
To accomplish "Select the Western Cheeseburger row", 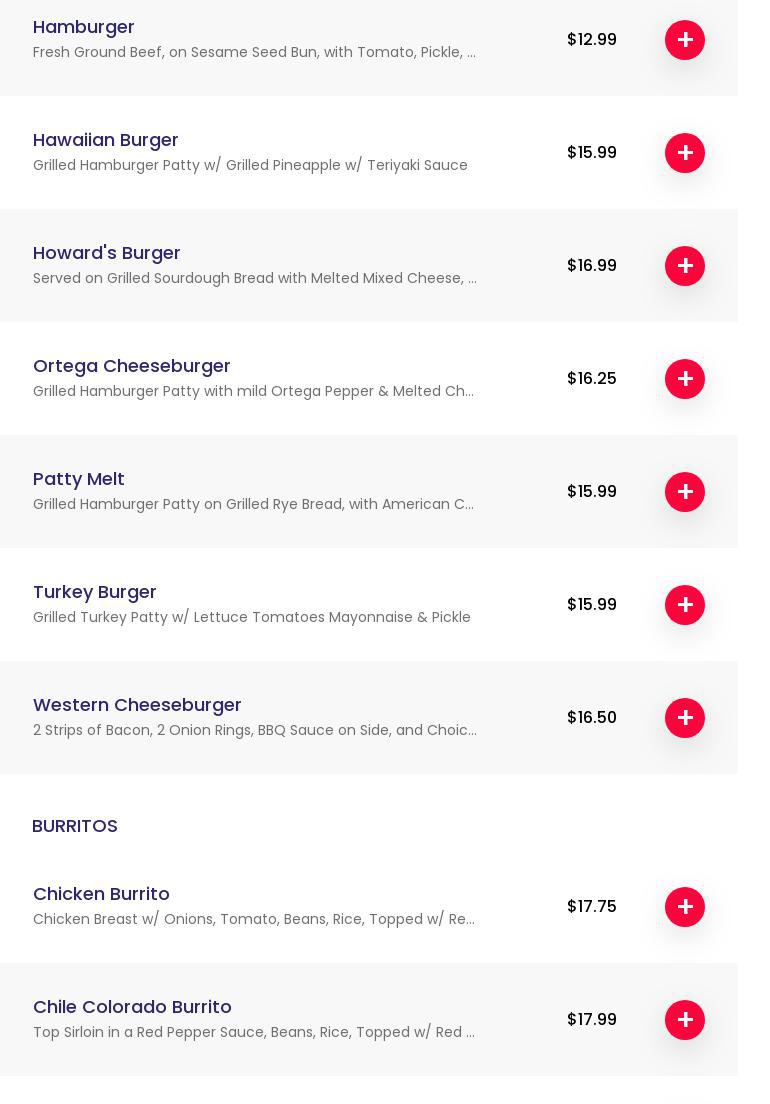I will pos(137,705).
